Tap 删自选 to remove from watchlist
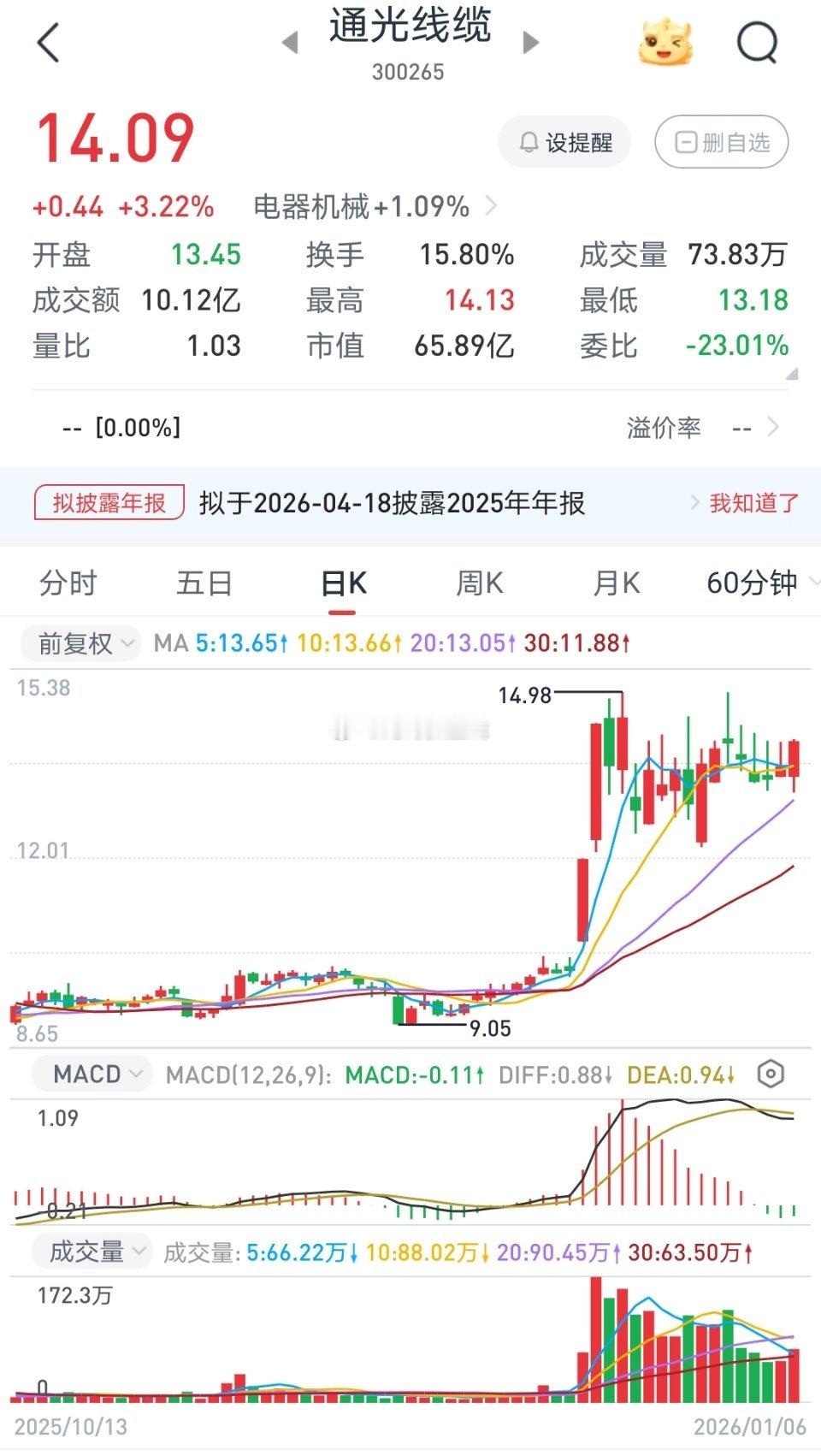821x1456 pixels. [721, 142]
